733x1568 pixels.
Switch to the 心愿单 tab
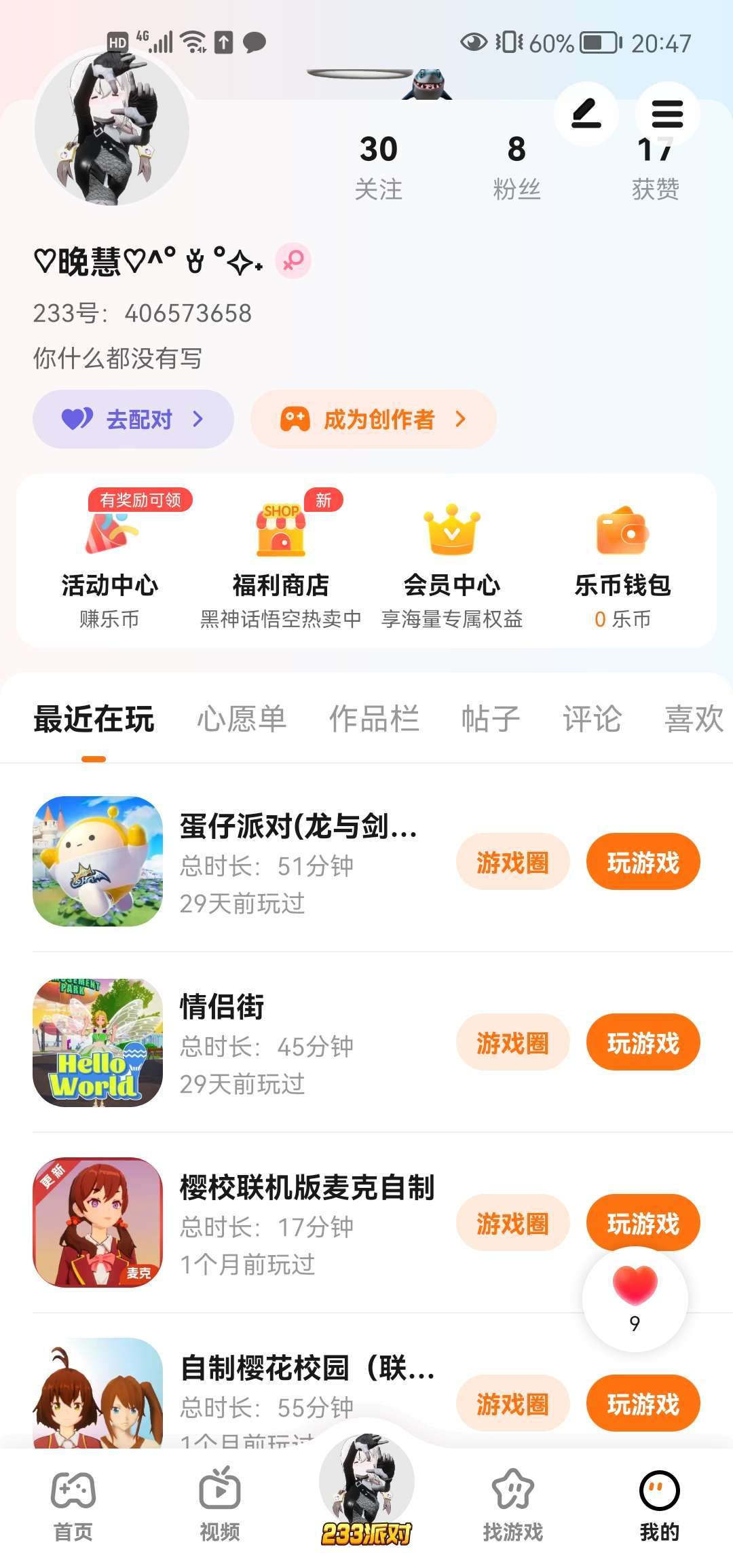click(242, 719)
